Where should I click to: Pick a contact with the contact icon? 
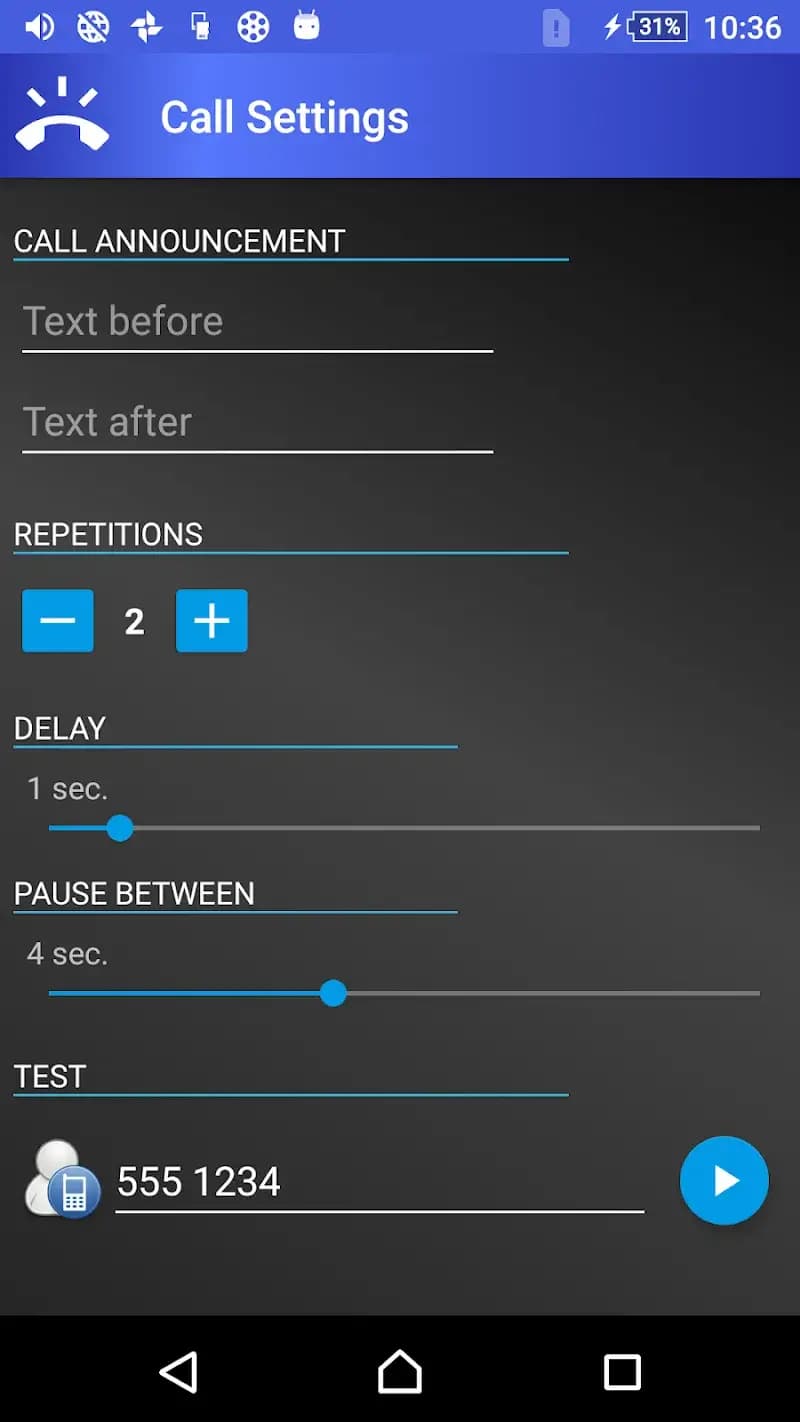[62, 1180]
